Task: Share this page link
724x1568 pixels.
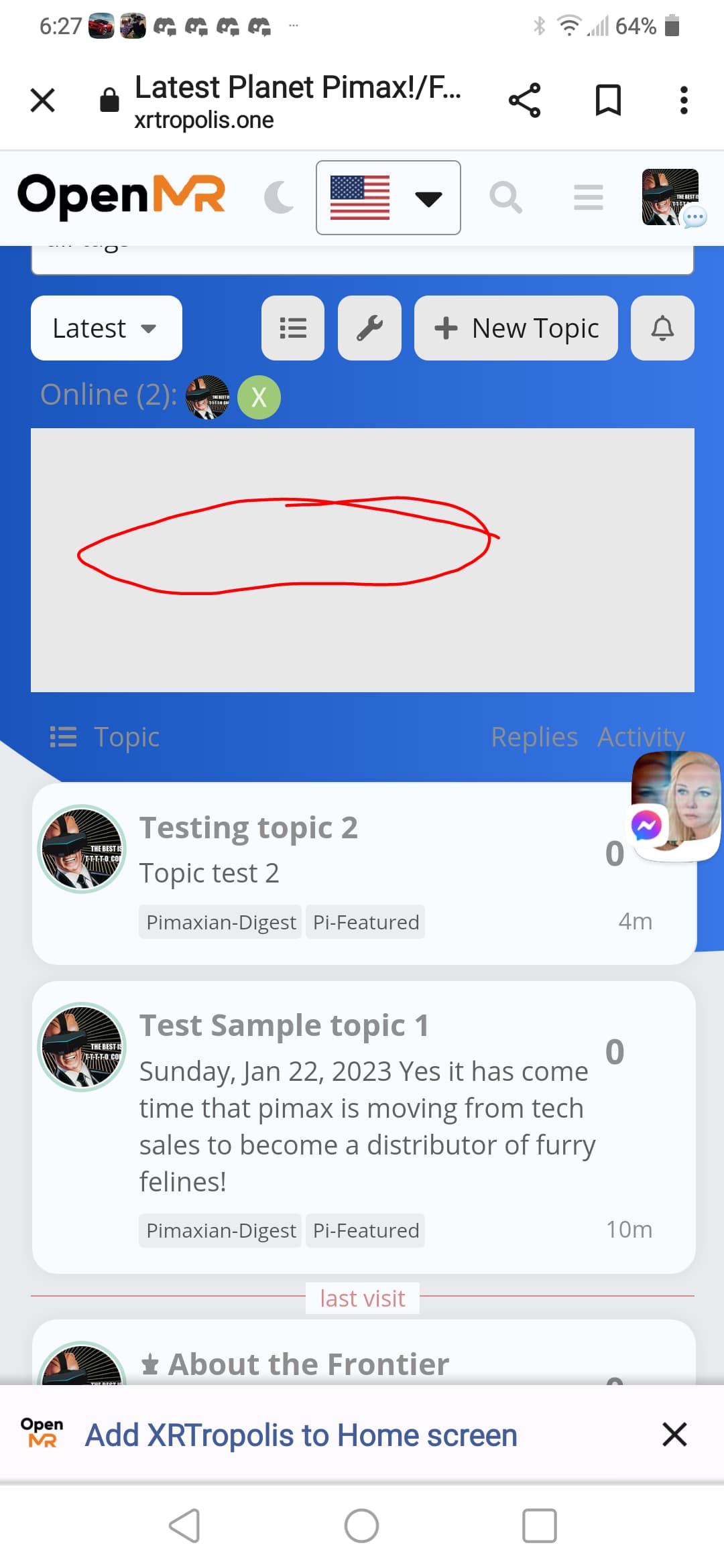Action: pos(524,101)
